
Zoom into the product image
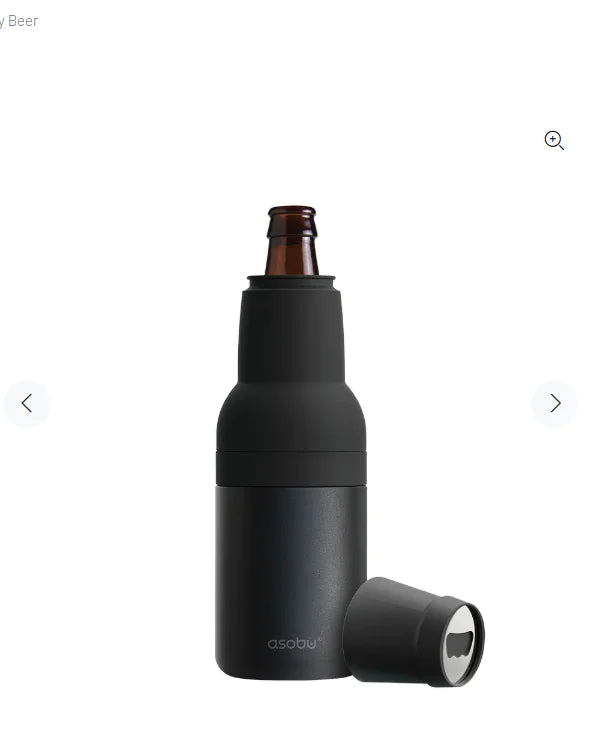(x=554, y=141)
